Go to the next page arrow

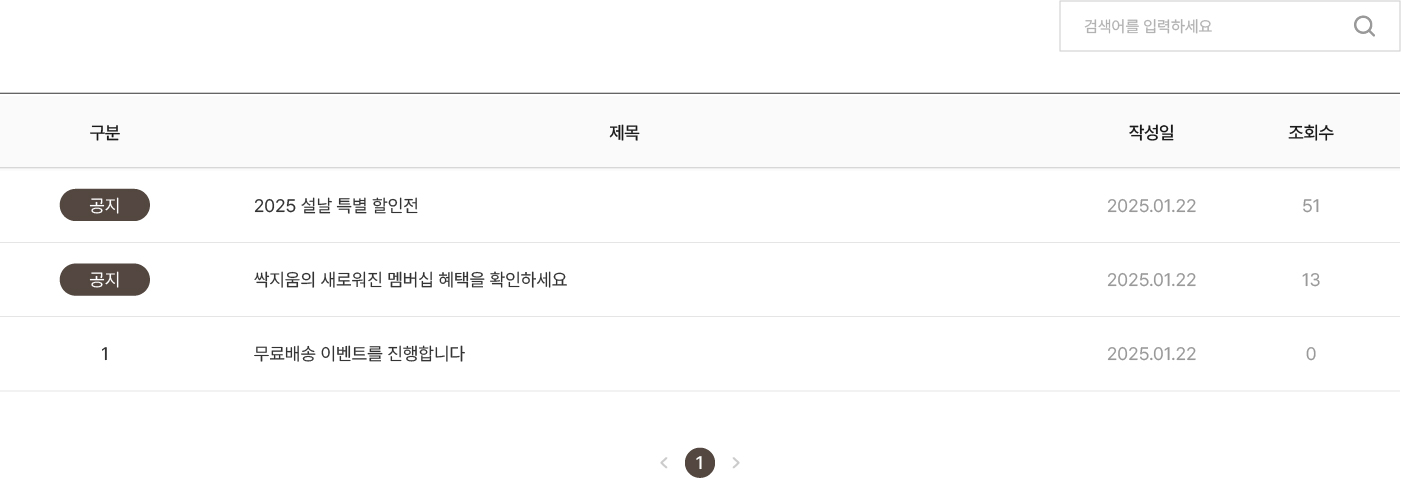pyautogui.click(x=736, y=463)
